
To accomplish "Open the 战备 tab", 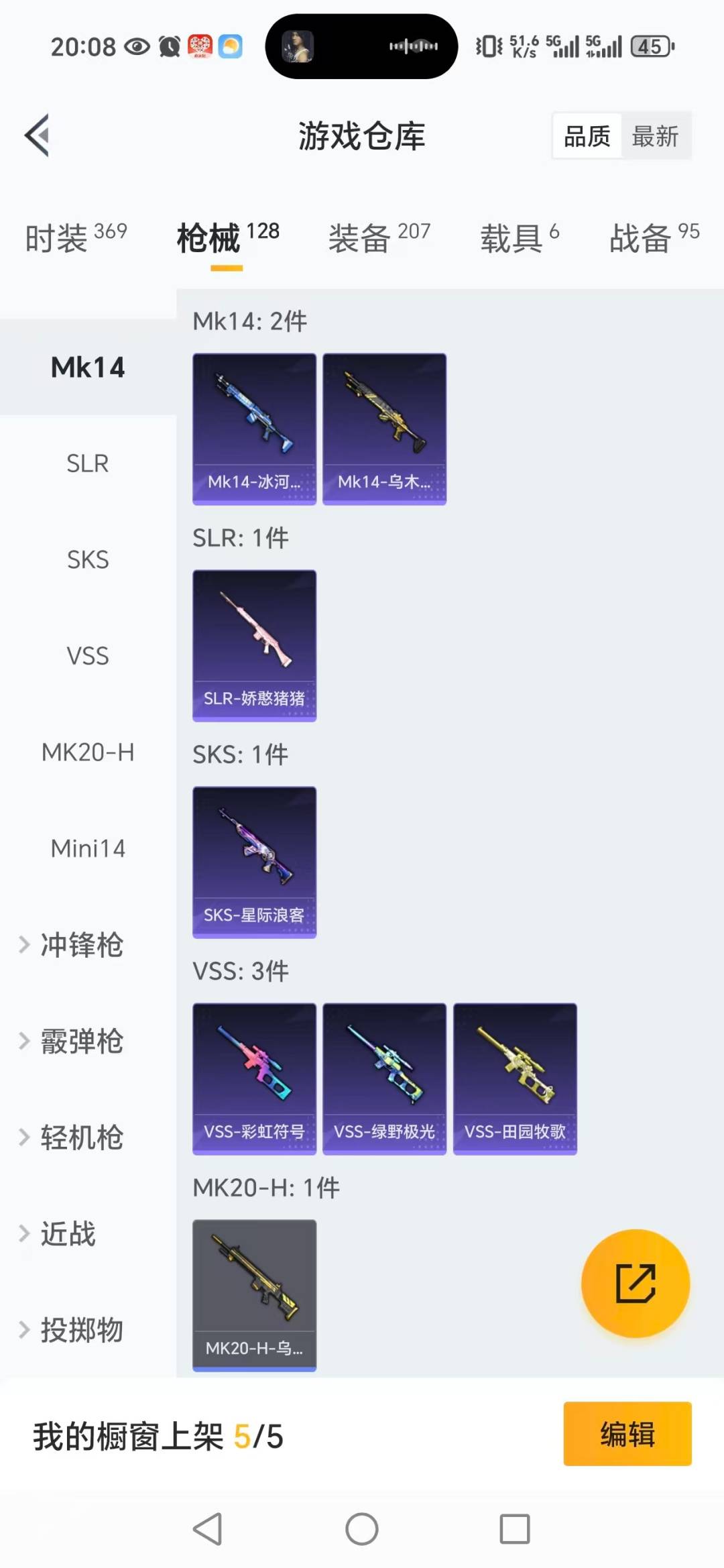I will tap(654, 238).
